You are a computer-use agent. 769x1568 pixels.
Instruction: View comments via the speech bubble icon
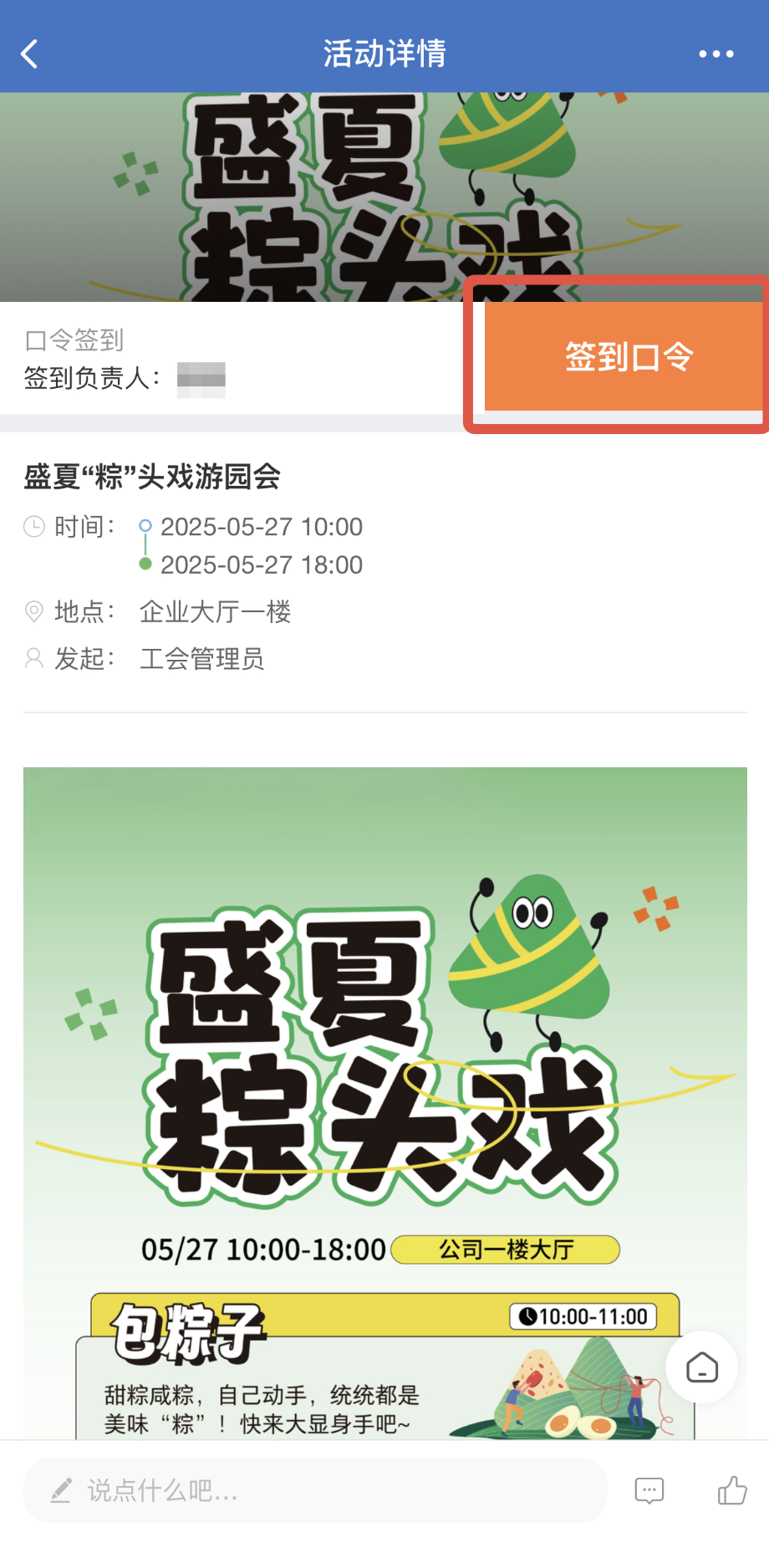pos(649,1490)
